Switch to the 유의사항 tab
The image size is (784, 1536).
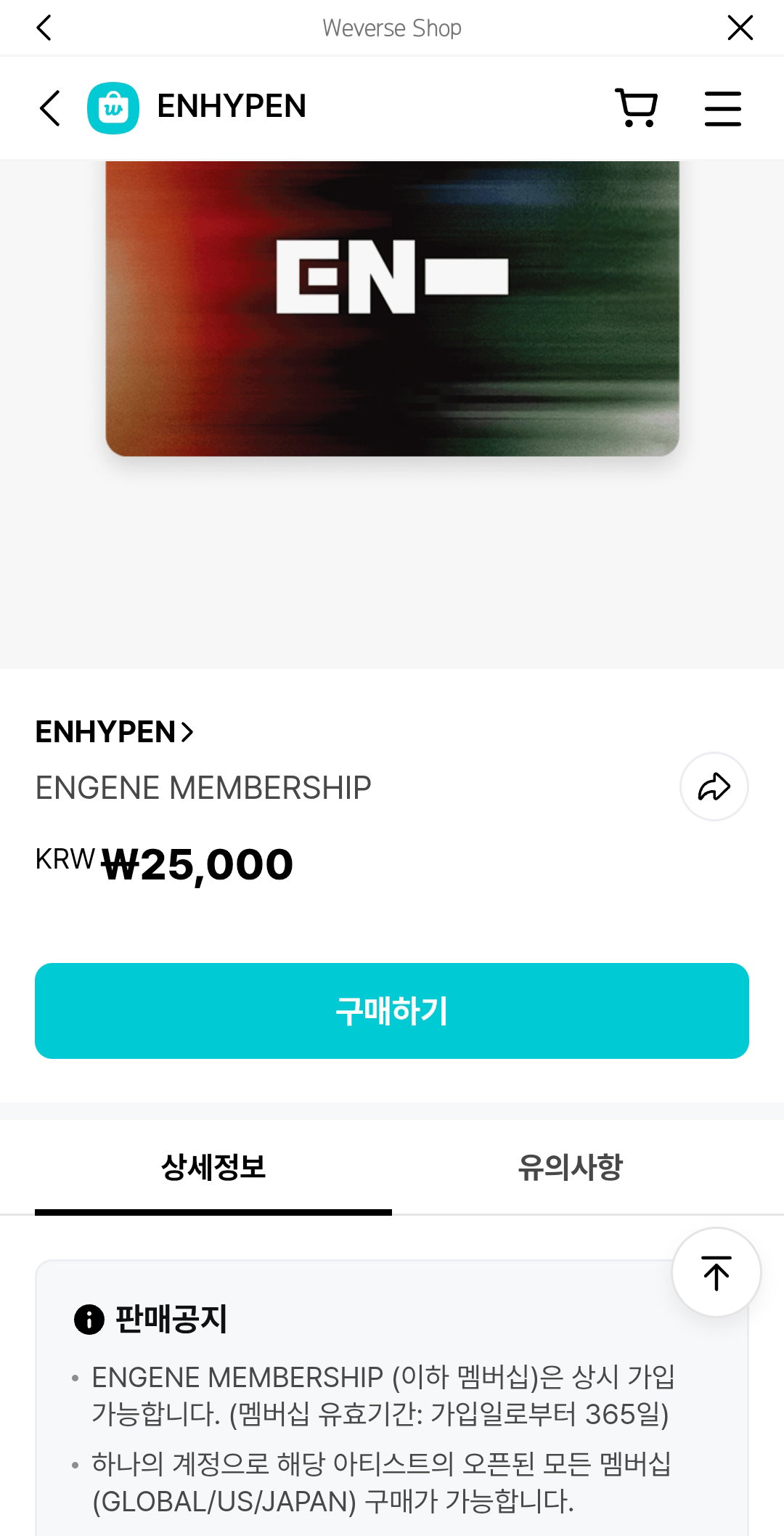[x=571, y=1167]
